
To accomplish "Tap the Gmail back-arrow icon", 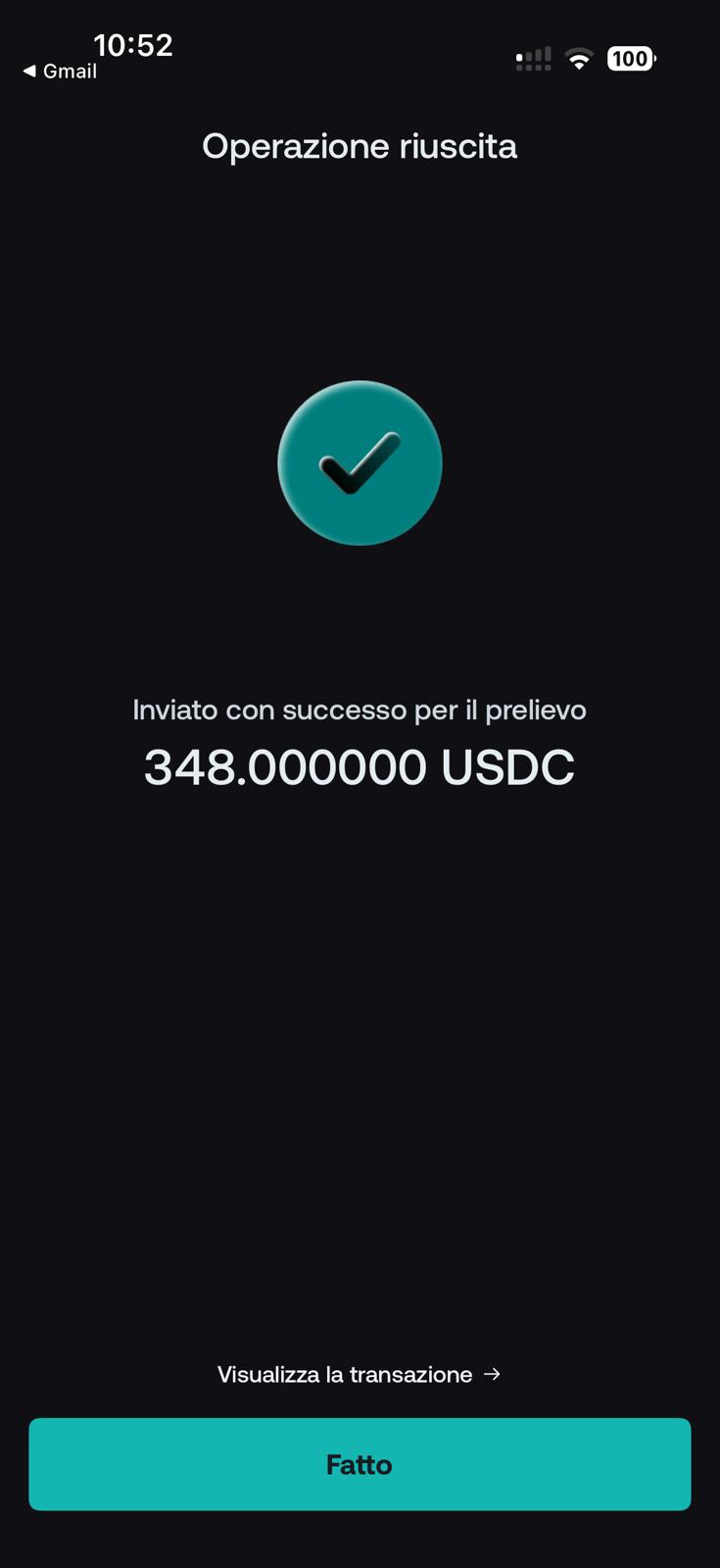I will pos(29,72).
